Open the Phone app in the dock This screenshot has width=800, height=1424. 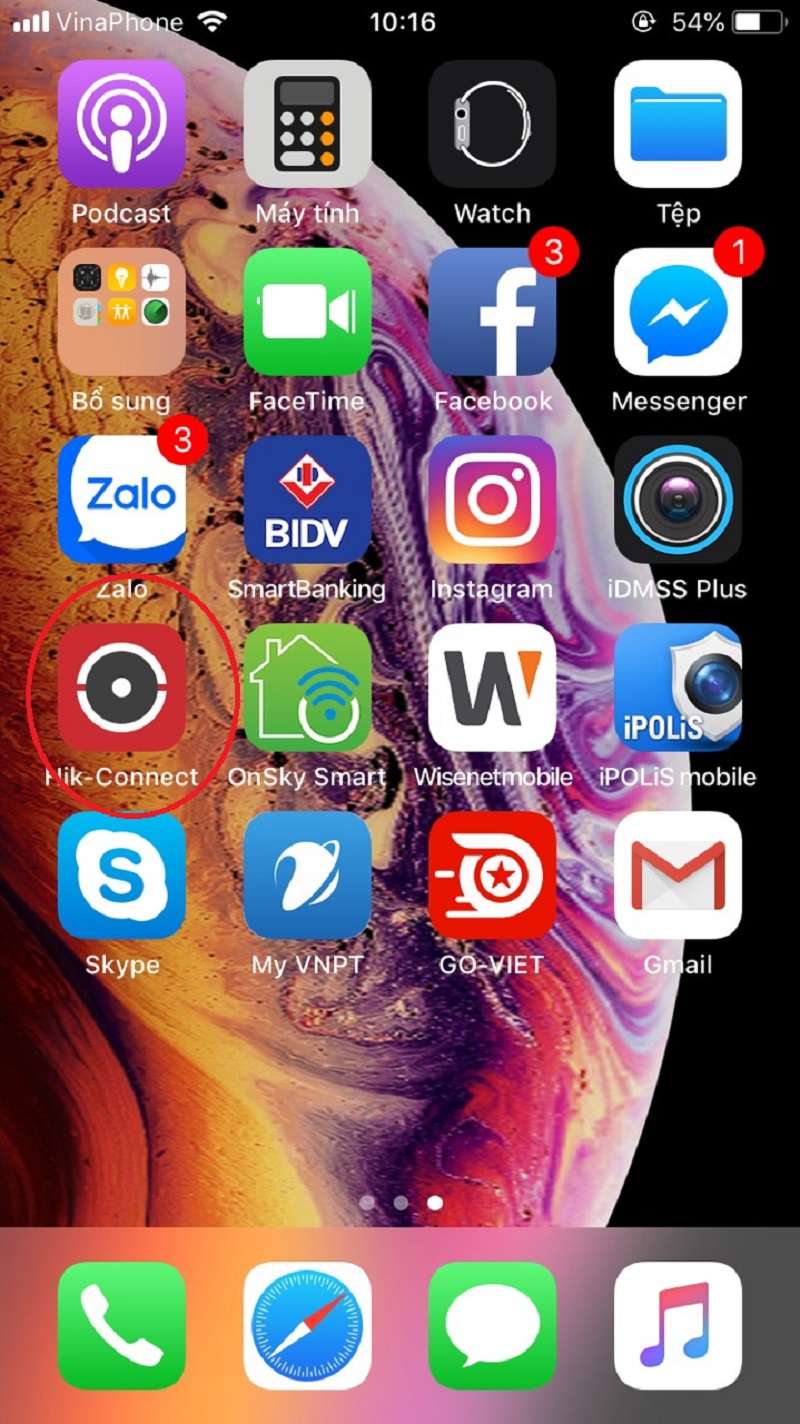click(x=121, y=1326)
